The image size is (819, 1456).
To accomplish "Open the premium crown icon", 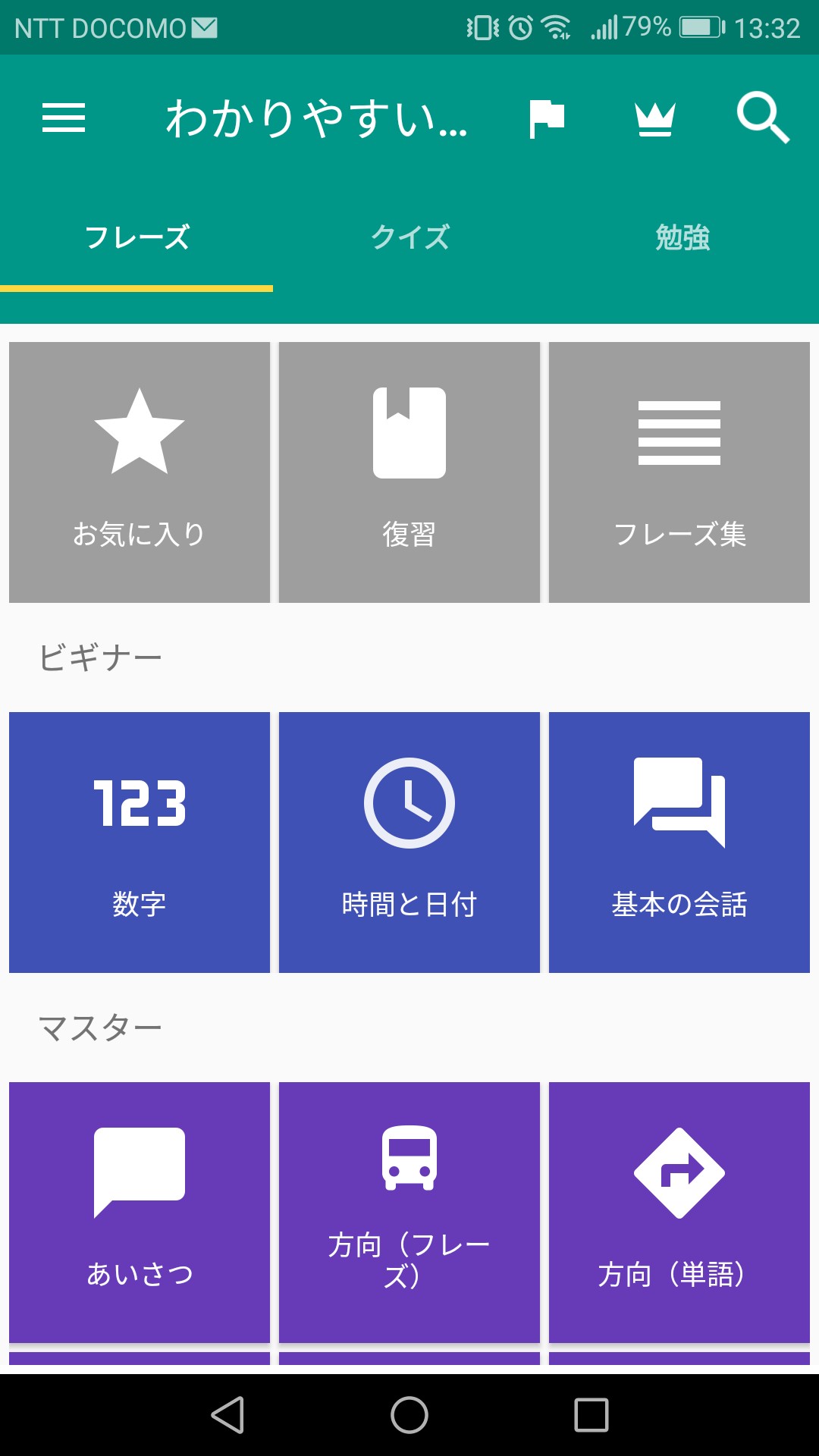I will [x=654, y=119].
